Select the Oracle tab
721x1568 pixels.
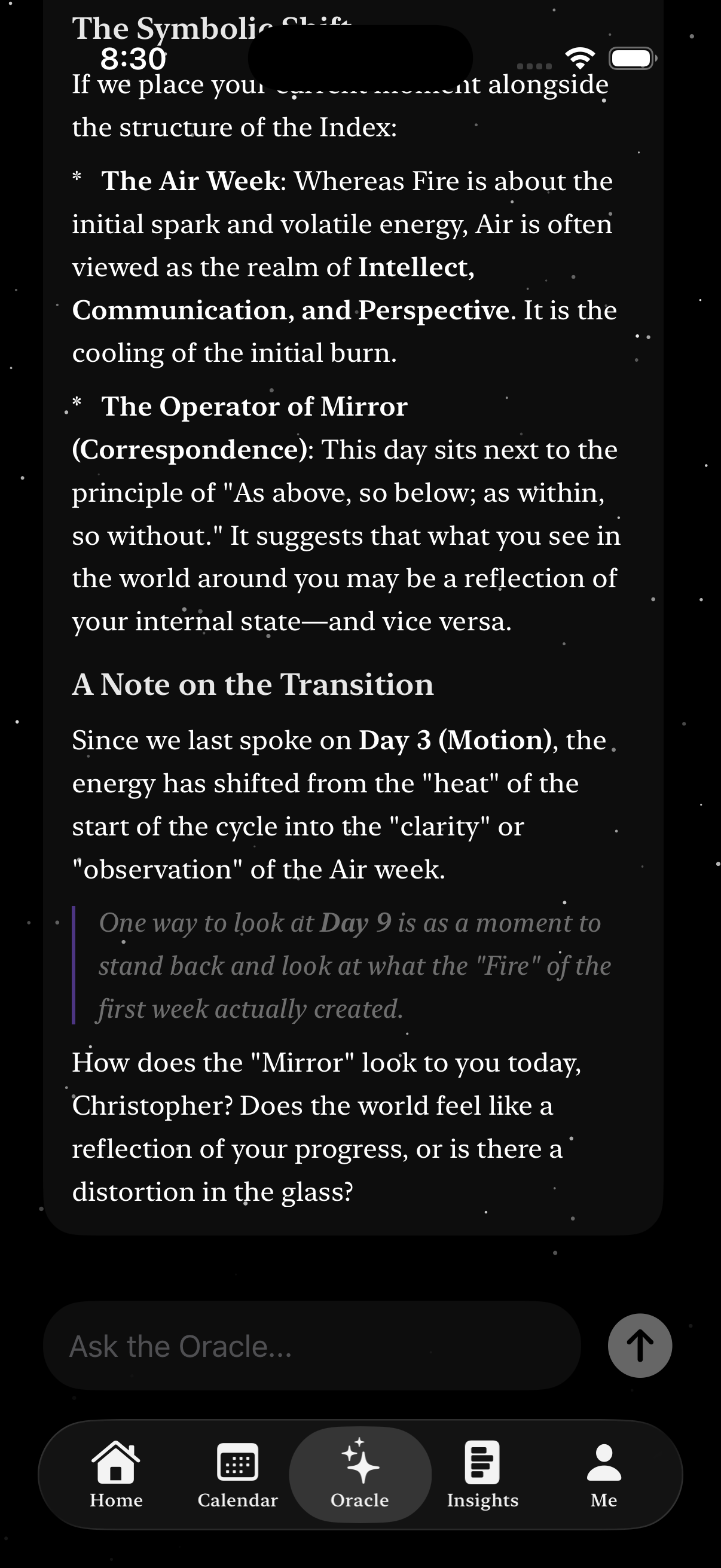(x=360, y=1474)
